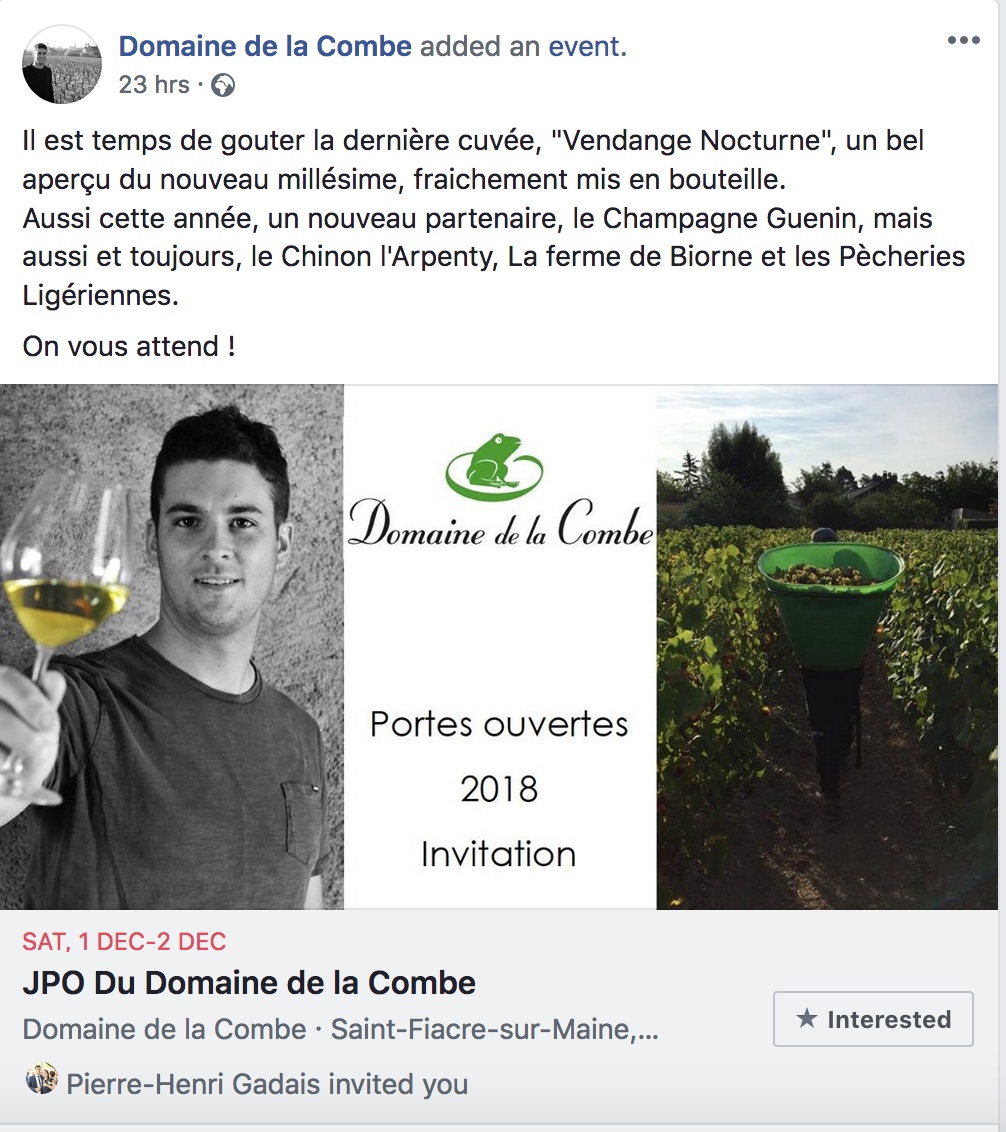
Task: Click the Domaine de la Combe page name
Action: pos(264,45)
